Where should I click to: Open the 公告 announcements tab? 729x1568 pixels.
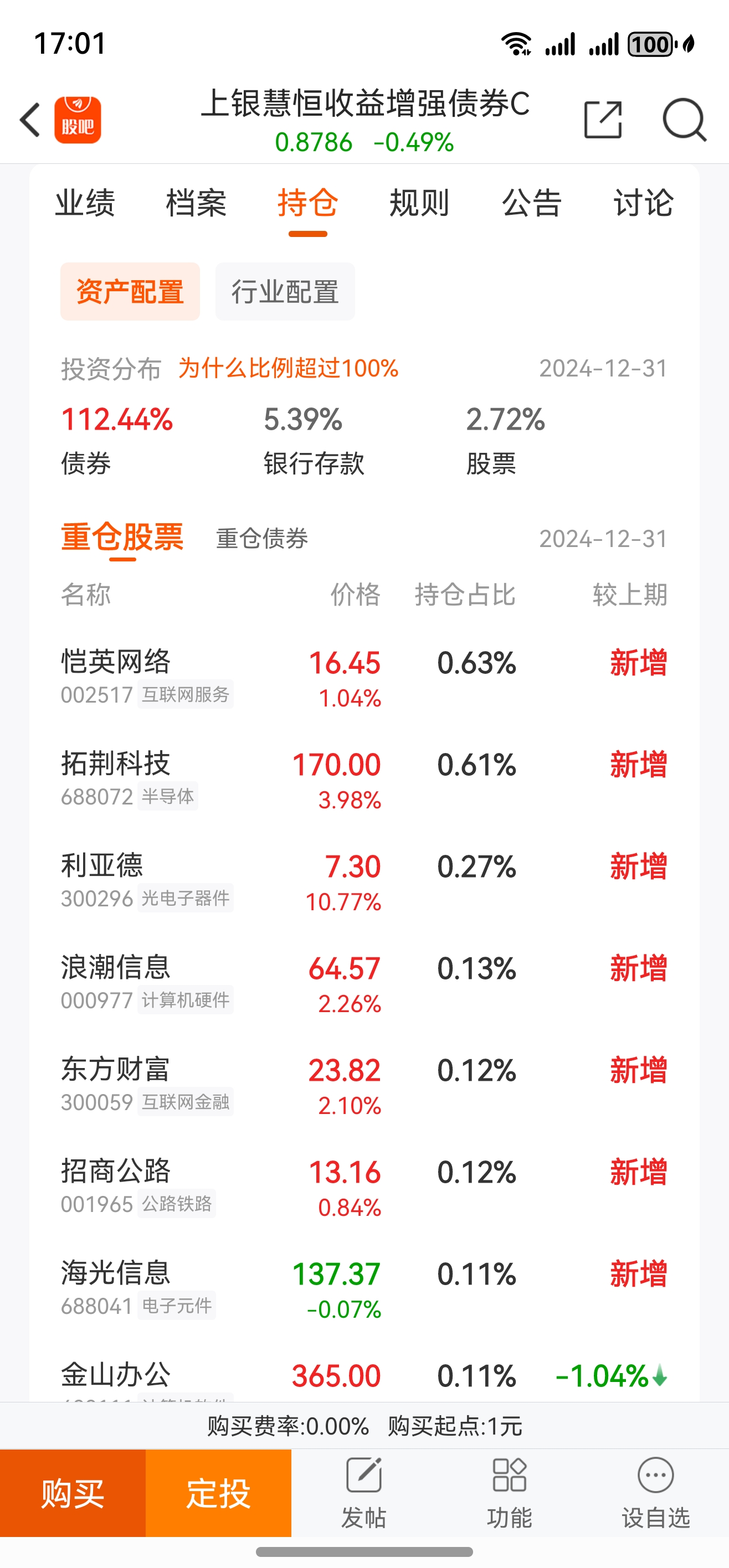coord(531,203)
